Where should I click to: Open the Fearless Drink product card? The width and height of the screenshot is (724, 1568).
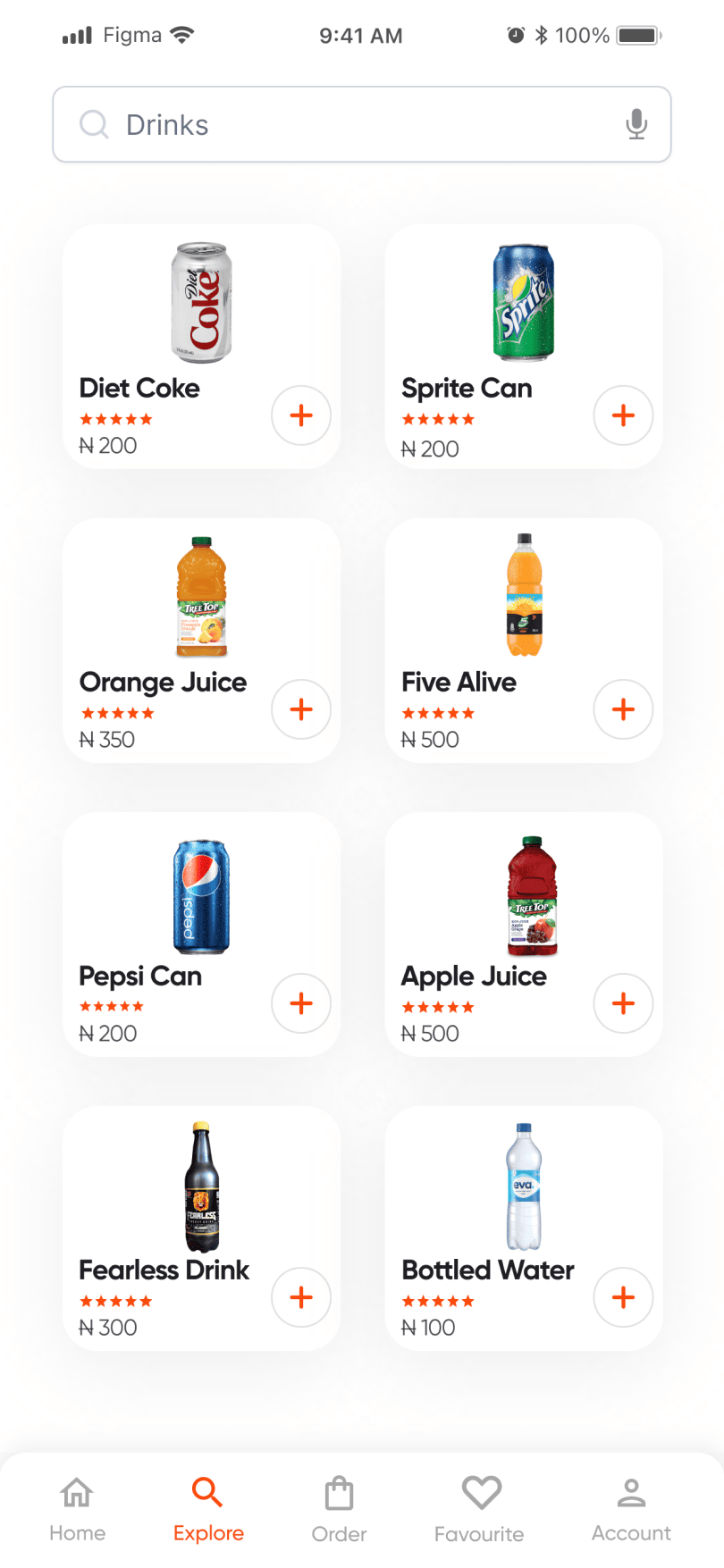pos(201,1228)
